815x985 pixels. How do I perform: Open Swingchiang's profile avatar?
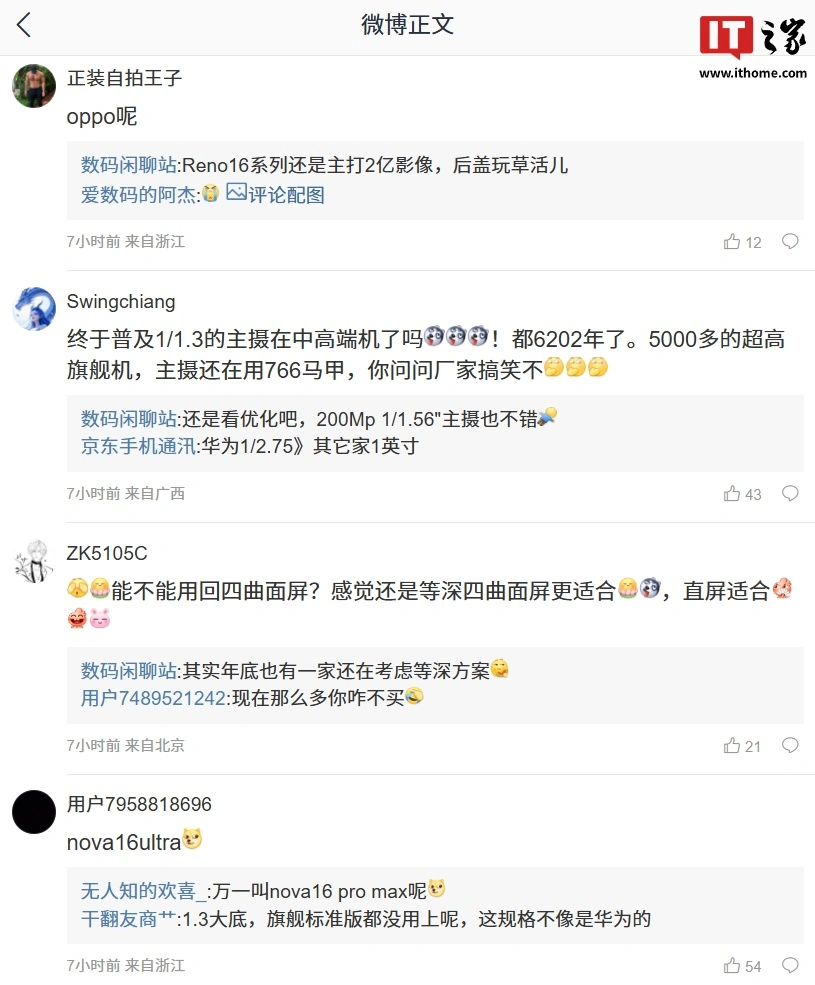tap(34, 309)
